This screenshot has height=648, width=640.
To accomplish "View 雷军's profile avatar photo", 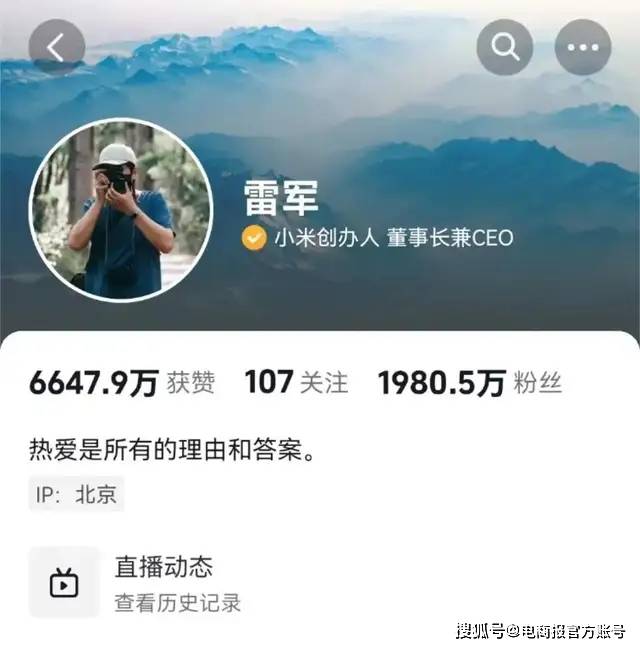I will [121, 210].
